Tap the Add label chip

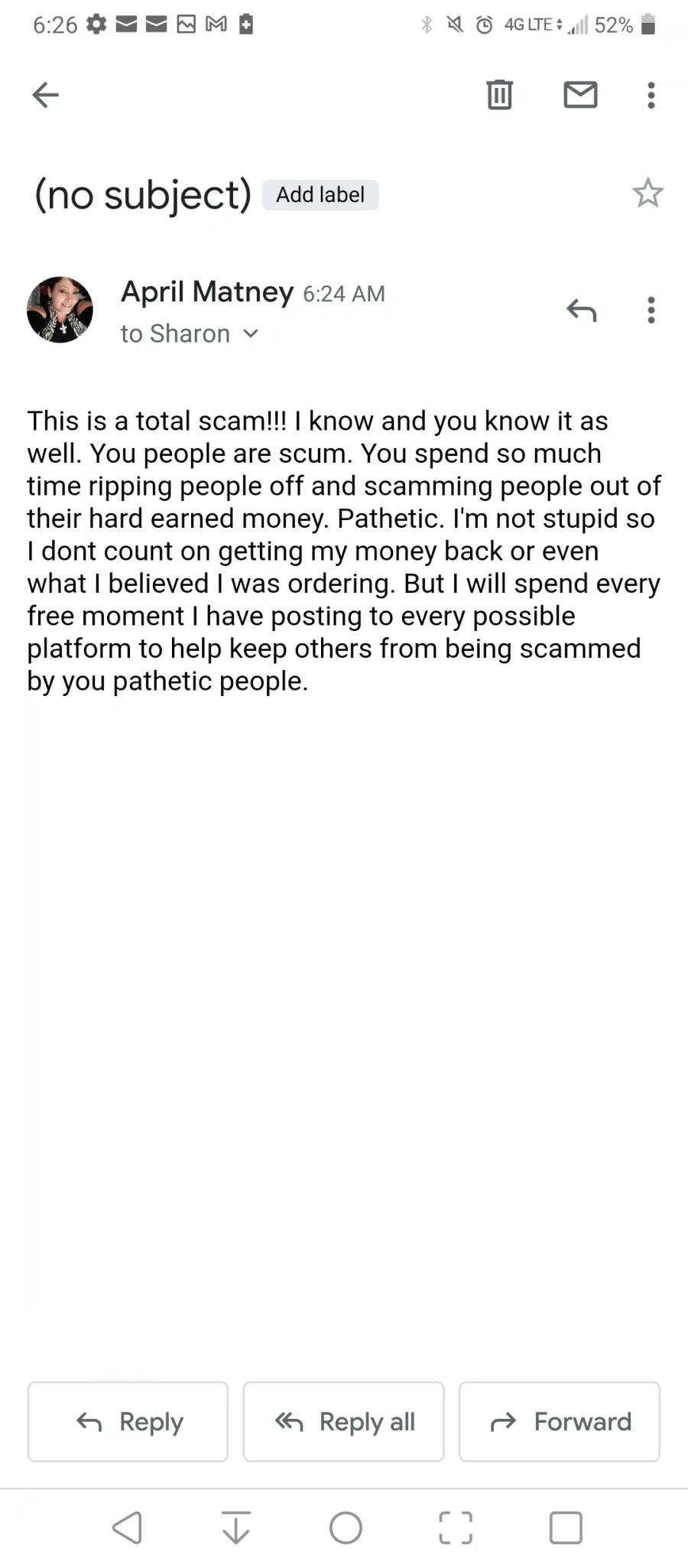point(320,195)
